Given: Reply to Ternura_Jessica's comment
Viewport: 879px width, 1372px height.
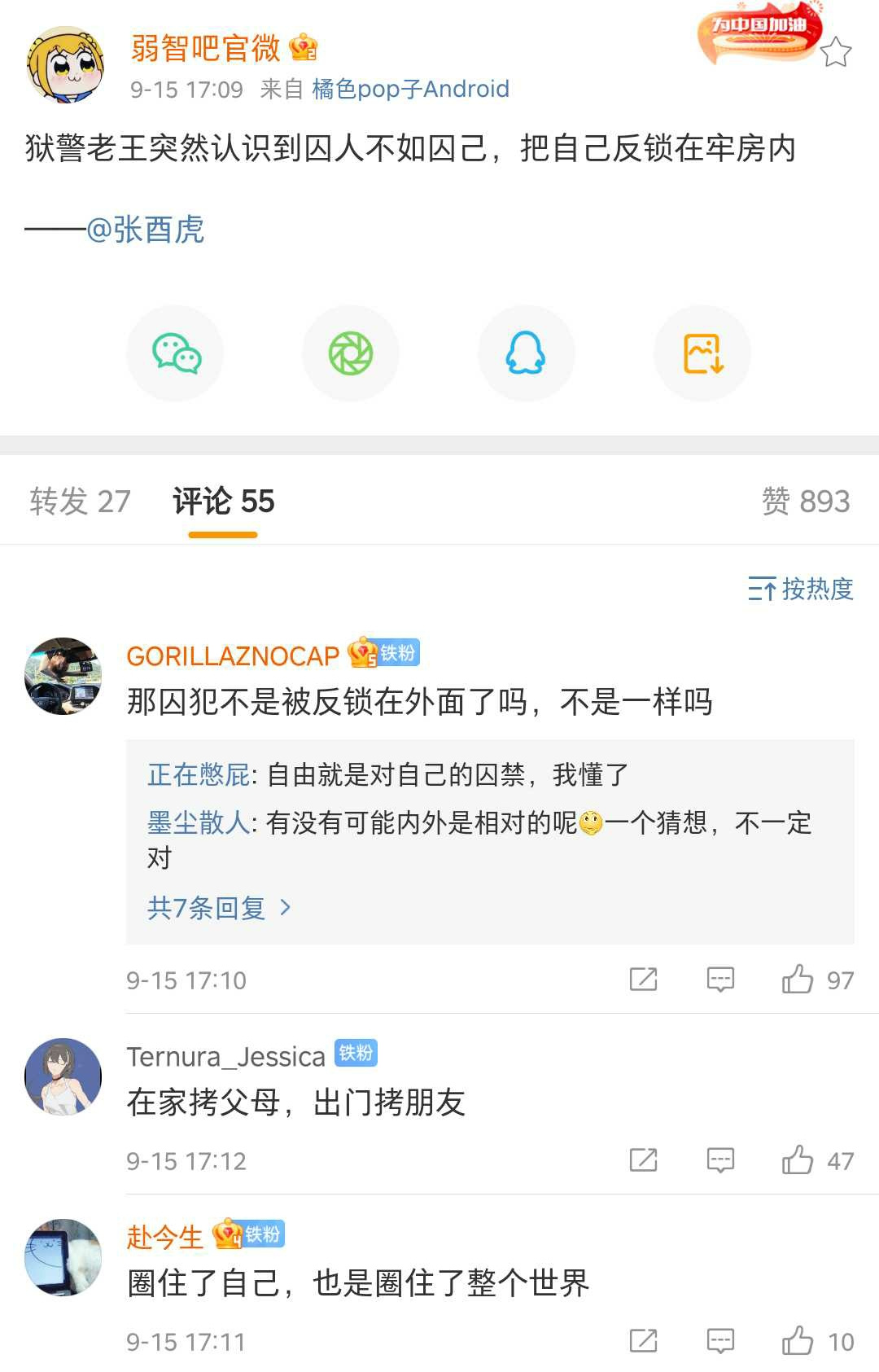Looking at the screenshot, I should (x=720, y=1160).
